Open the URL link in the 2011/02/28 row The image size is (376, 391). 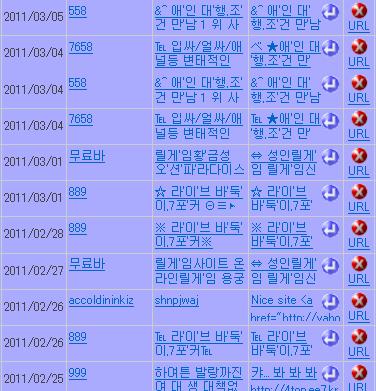[359, 243]
